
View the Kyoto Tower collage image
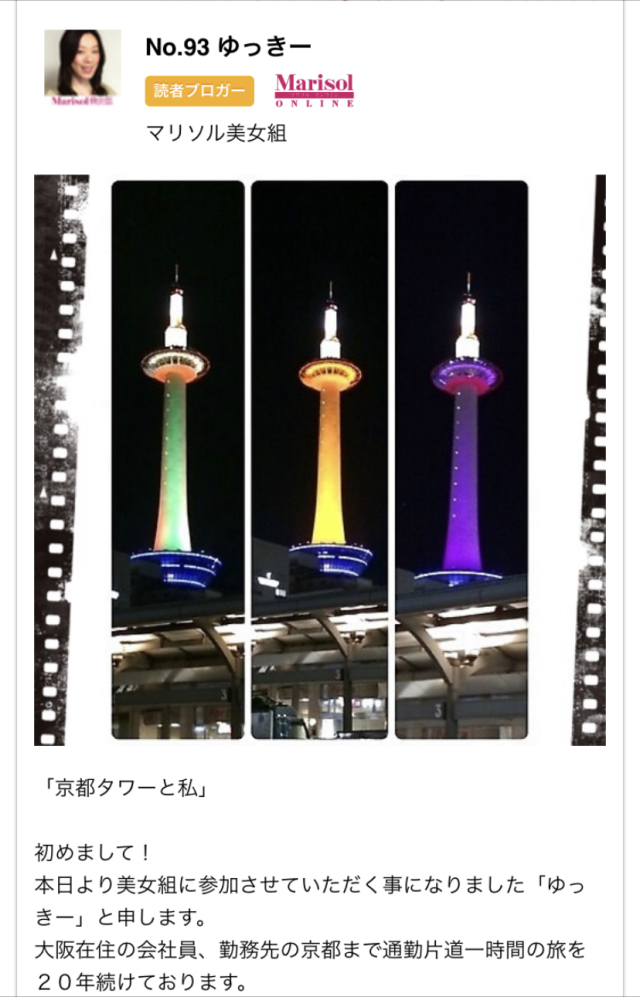click(x=320, y=460)
